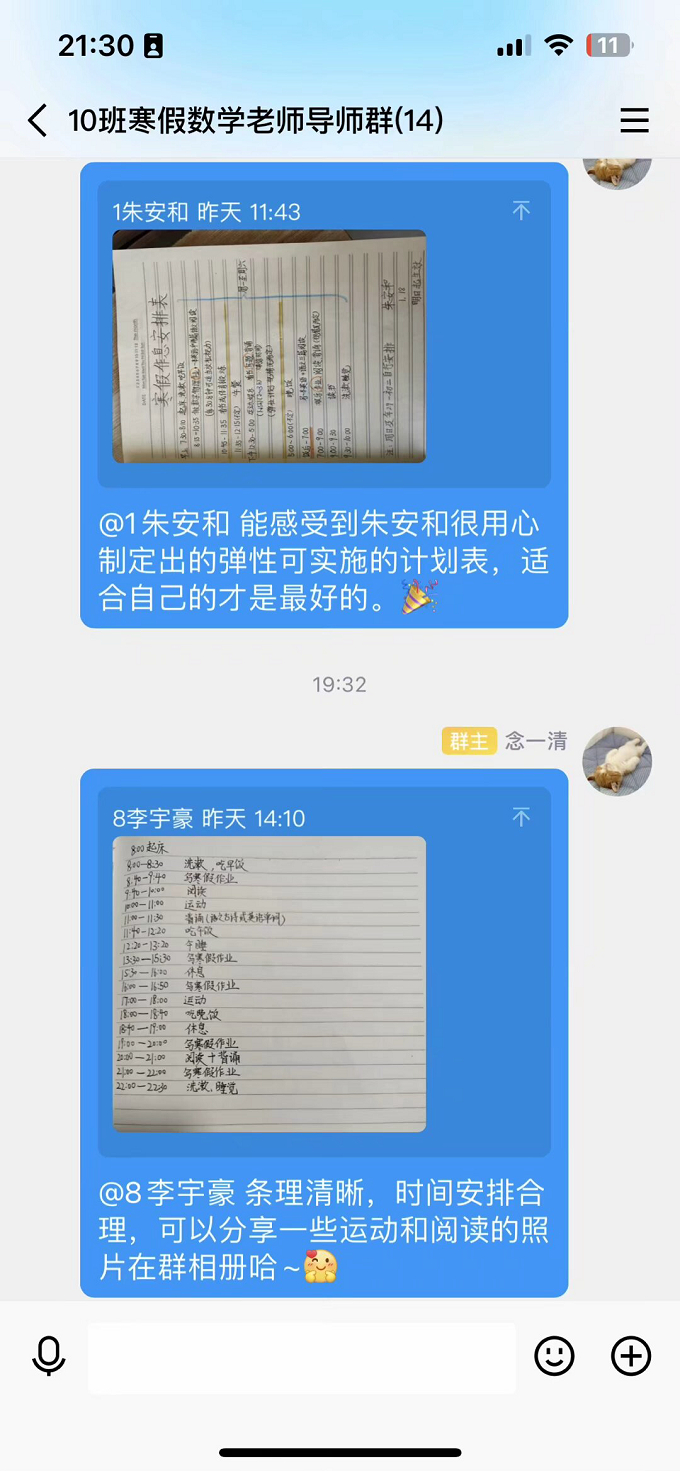Open 念一清's avatar profile

(617, 761)
